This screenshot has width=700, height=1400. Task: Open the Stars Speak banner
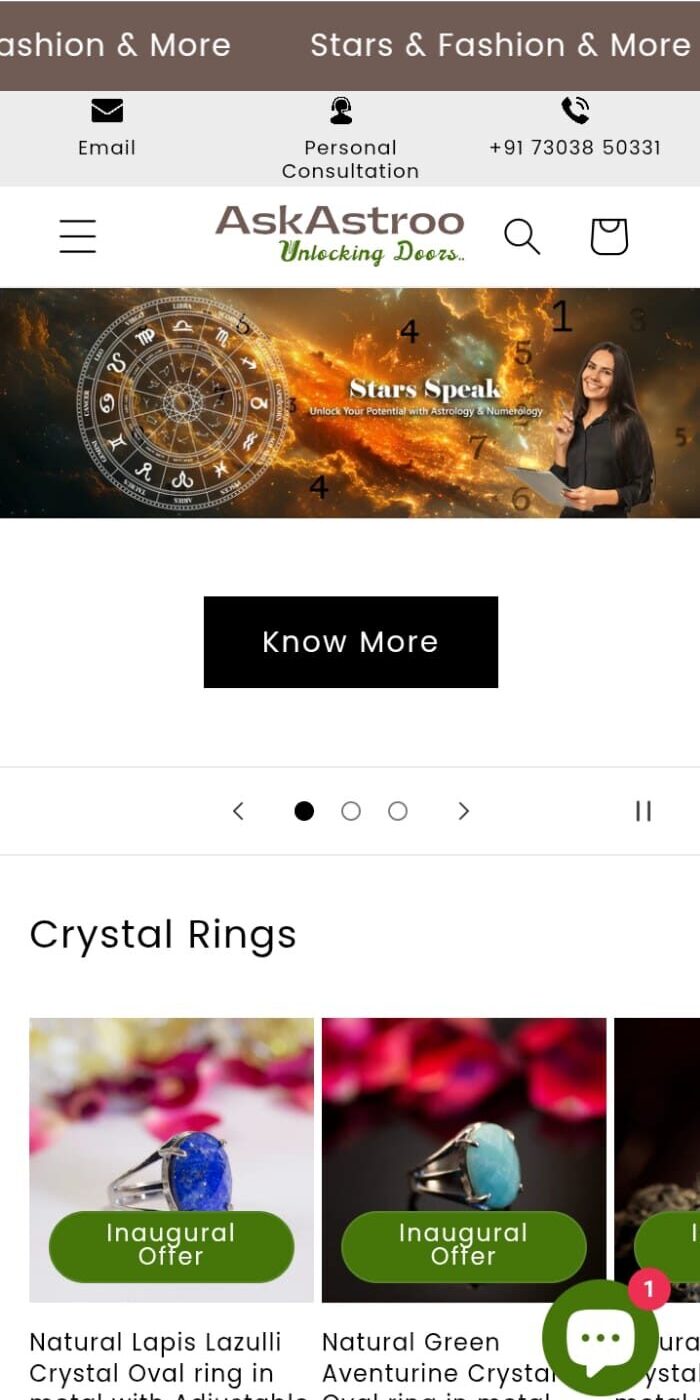pos(350,403)
